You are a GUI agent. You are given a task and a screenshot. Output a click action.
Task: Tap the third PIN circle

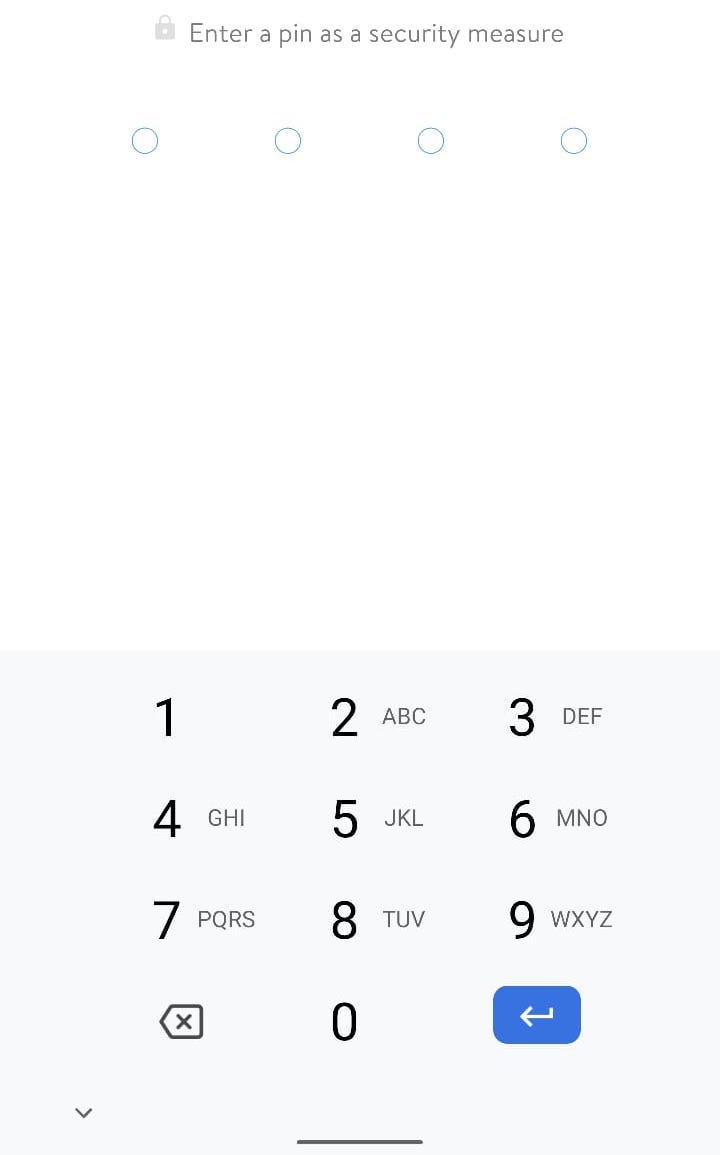point(431,140)
